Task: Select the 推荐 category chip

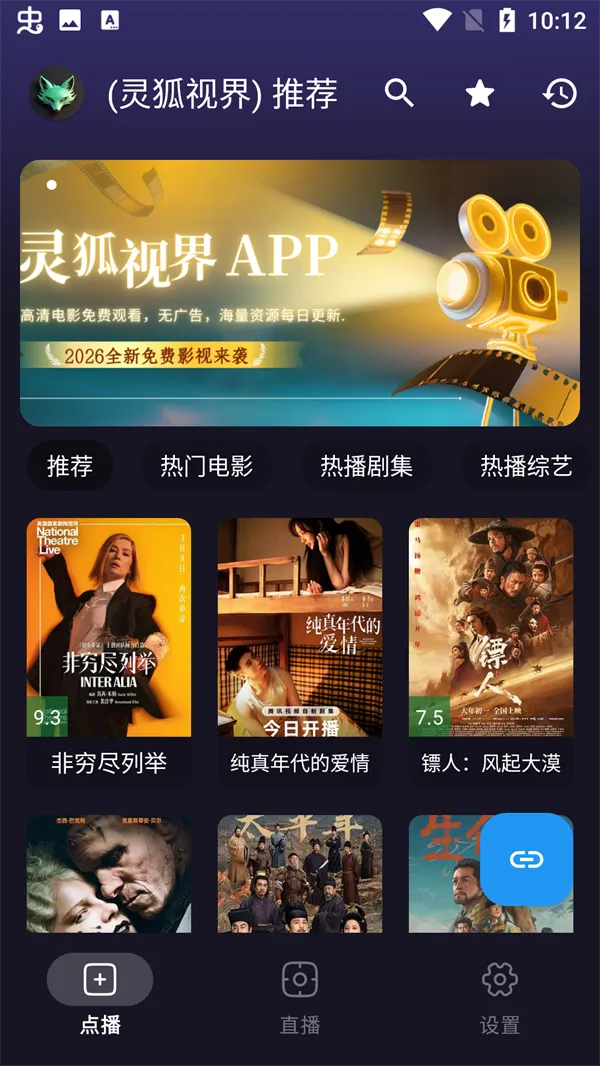Action: pos(70,466)
